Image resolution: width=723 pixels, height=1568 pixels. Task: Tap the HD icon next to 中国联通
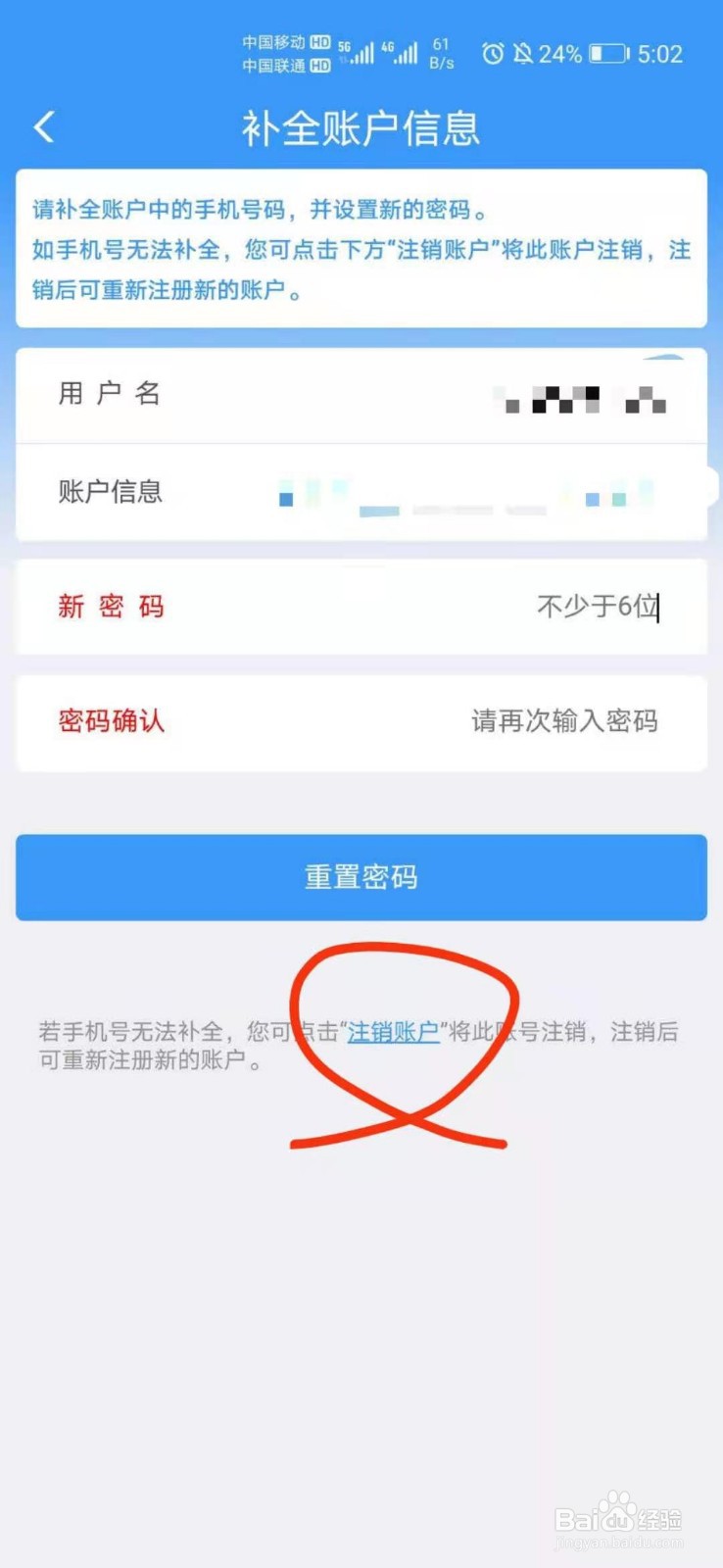pos(319,67)
